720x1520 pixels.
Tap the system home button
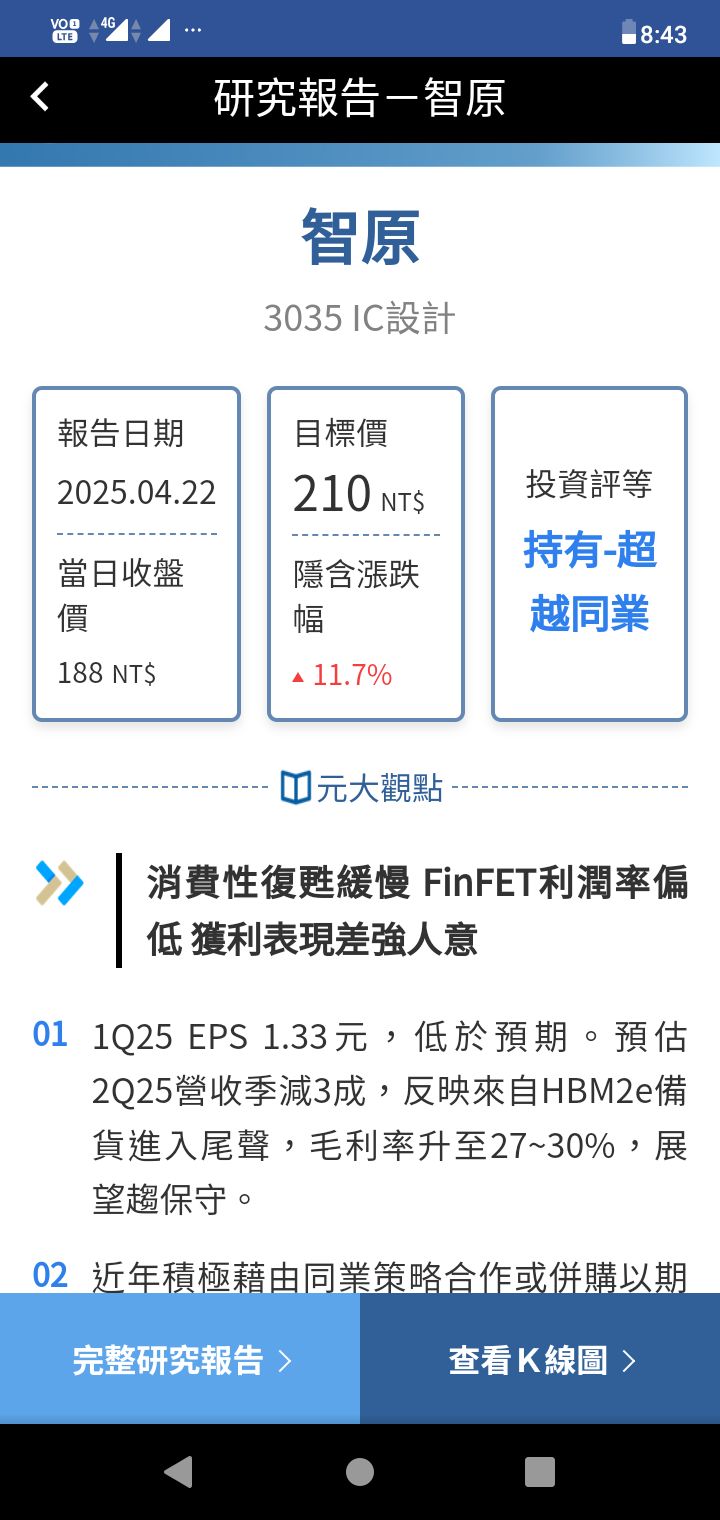click(360, 1472)
